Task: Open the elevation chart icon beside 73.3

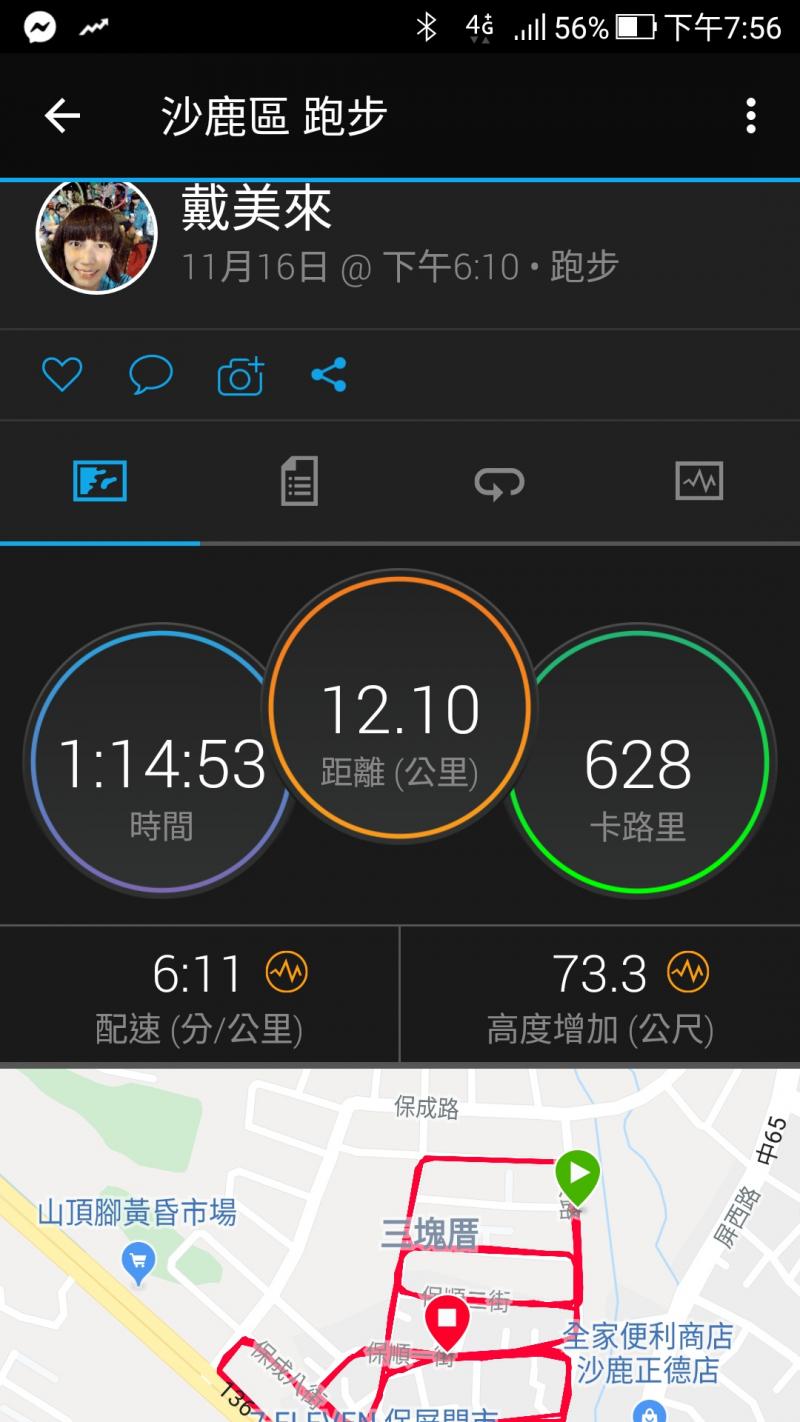Action: tap(688, 972)
